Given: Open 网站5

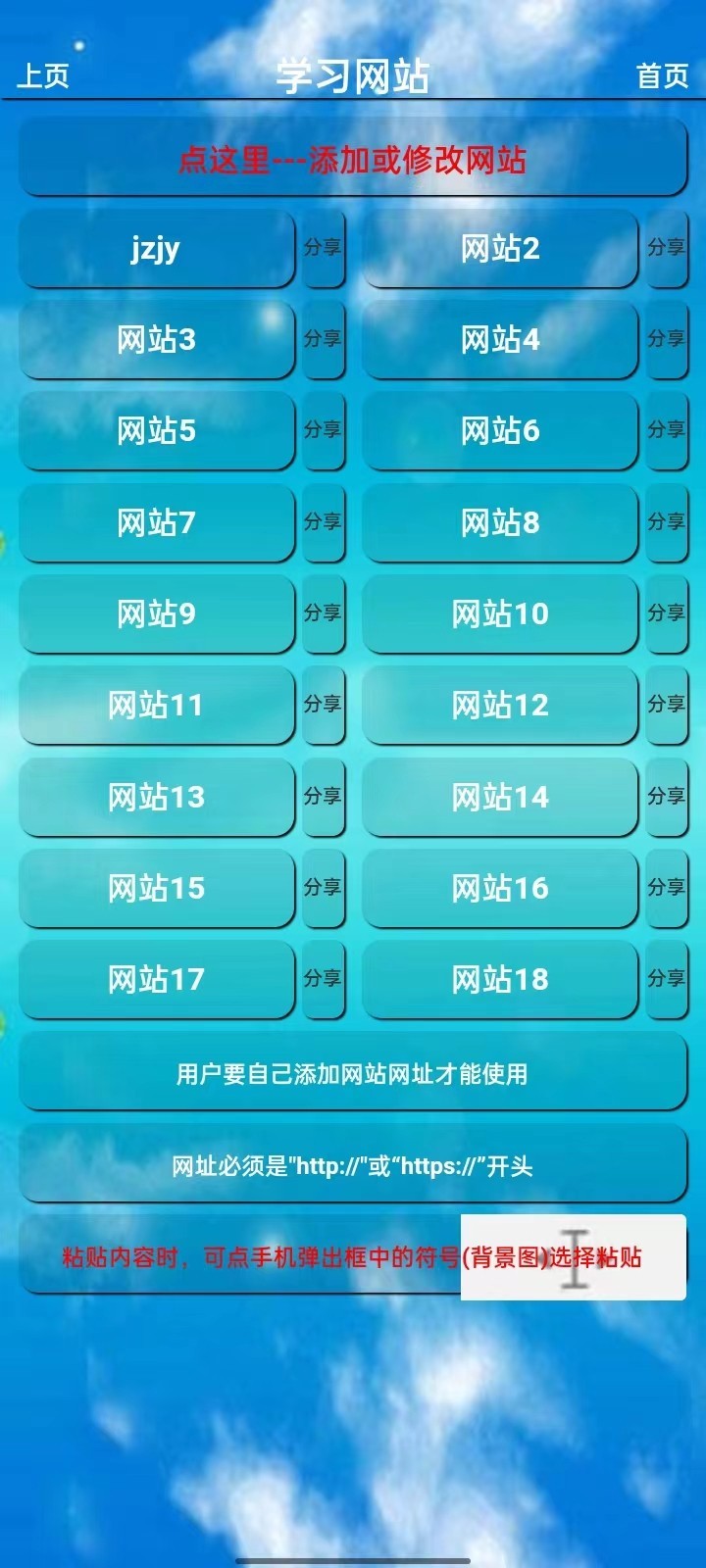Looking at the screenshot, I should (x=157, y=431).
